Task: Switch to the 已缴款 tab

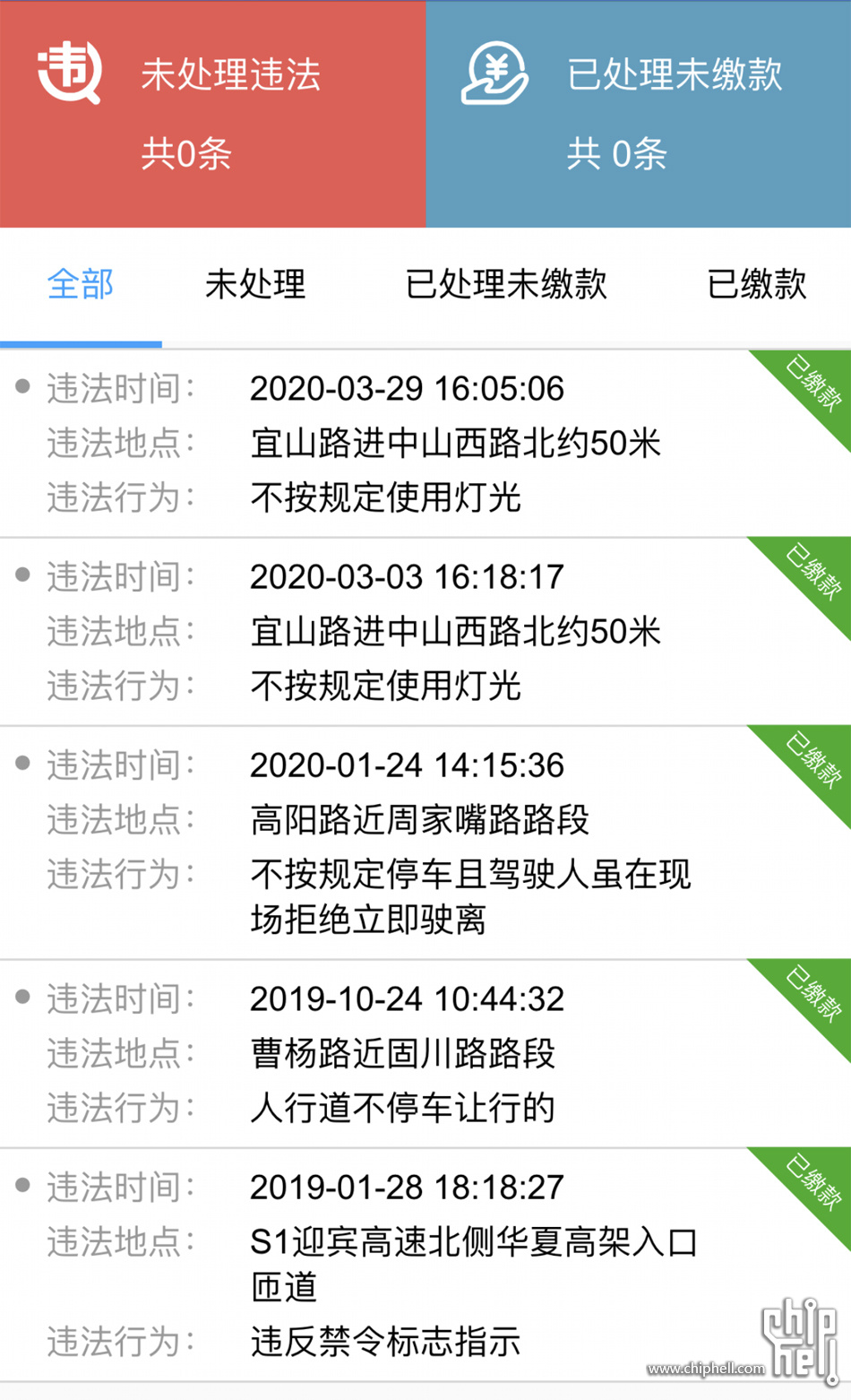Action: coord(757,284)
